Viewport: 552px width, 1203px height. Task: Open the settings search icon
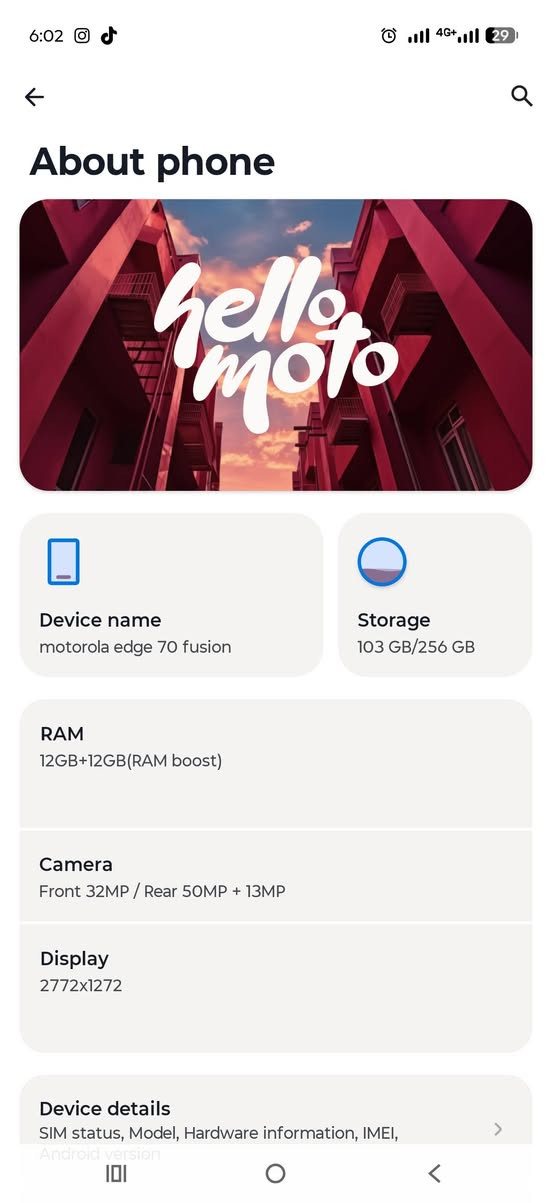521,96
